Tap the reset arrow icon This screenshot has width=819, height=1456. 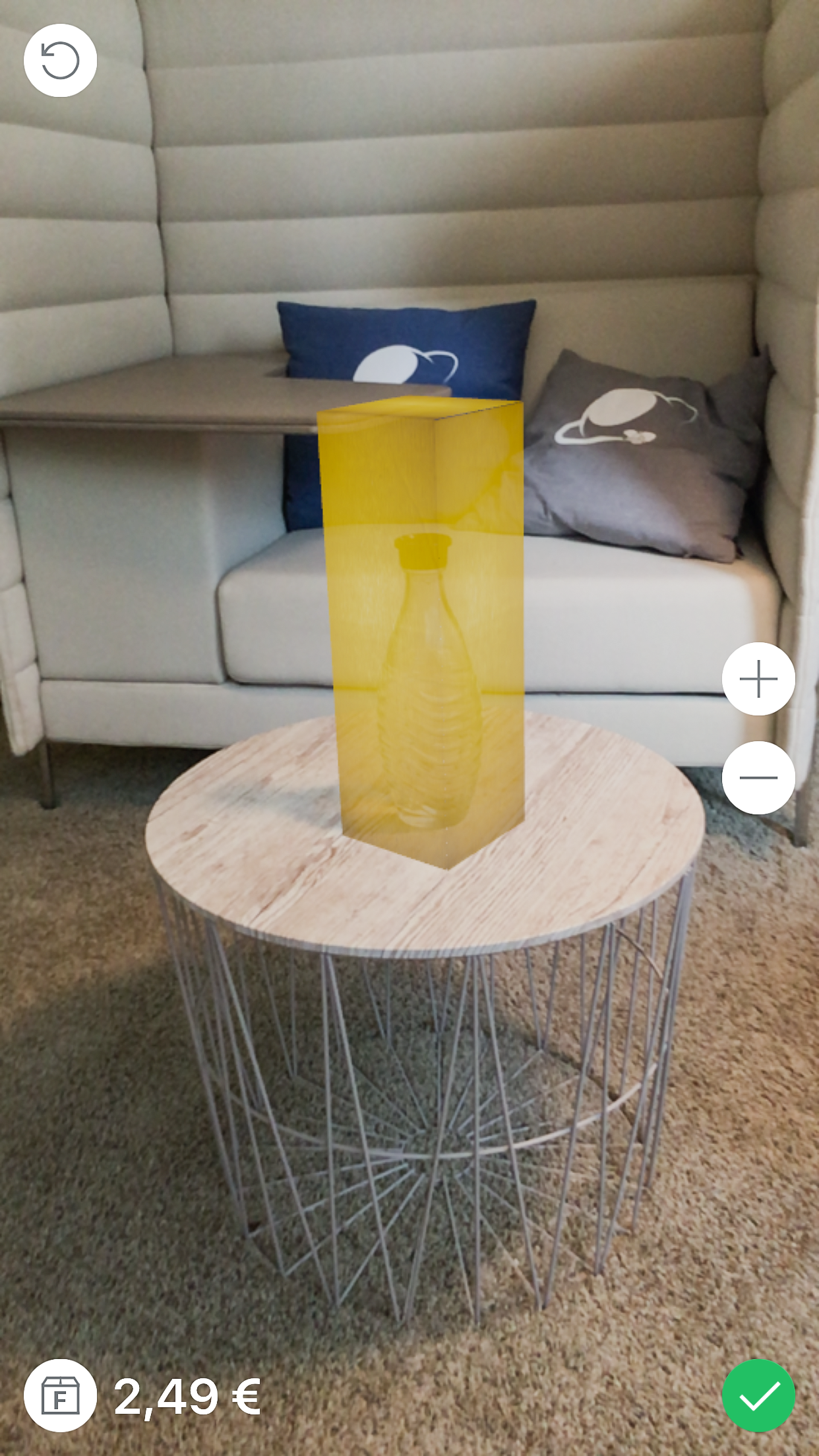[x=60, y=61]
